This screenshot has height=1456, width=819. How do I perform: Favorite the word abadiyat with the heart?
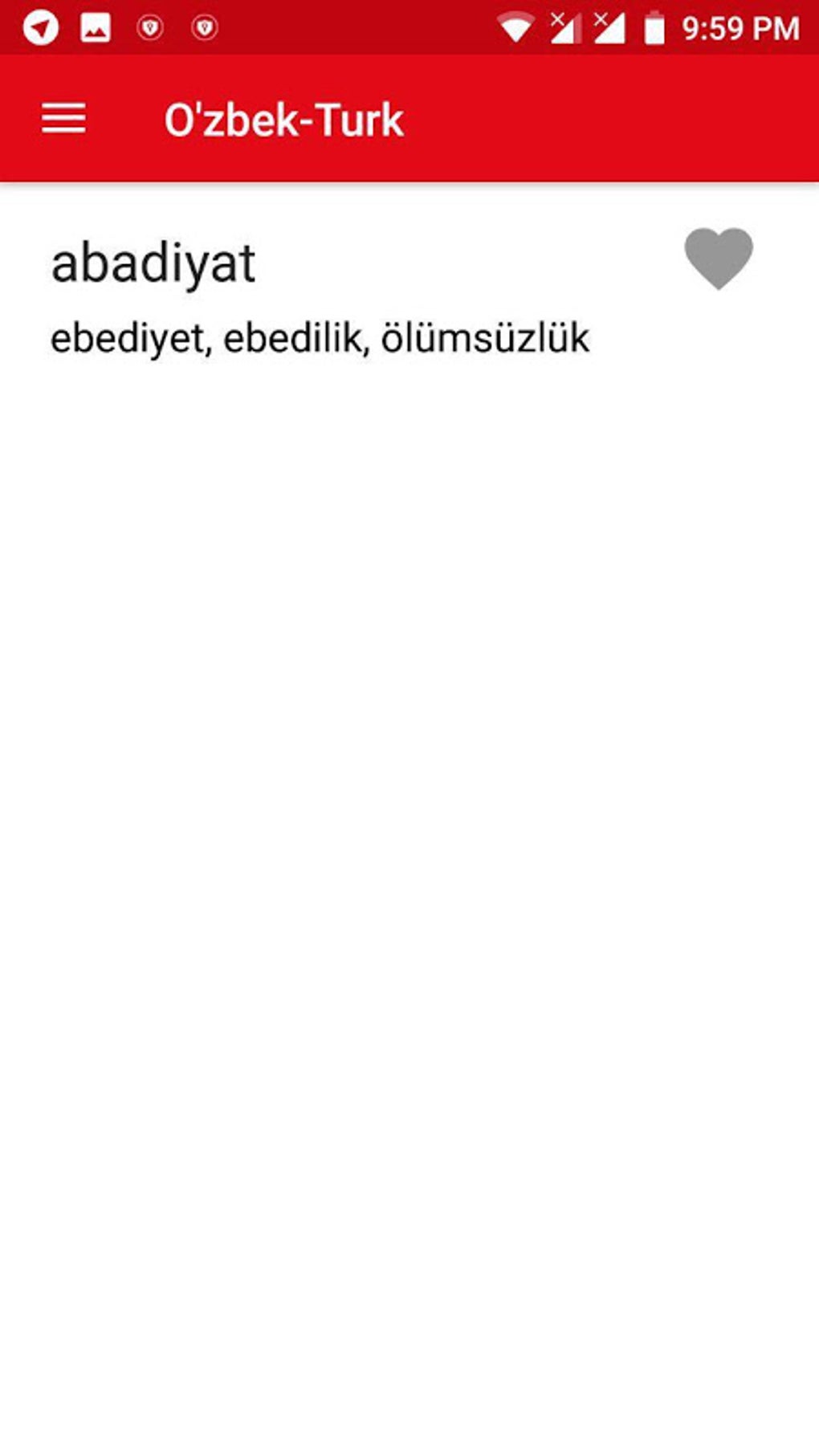pos(718,257)
